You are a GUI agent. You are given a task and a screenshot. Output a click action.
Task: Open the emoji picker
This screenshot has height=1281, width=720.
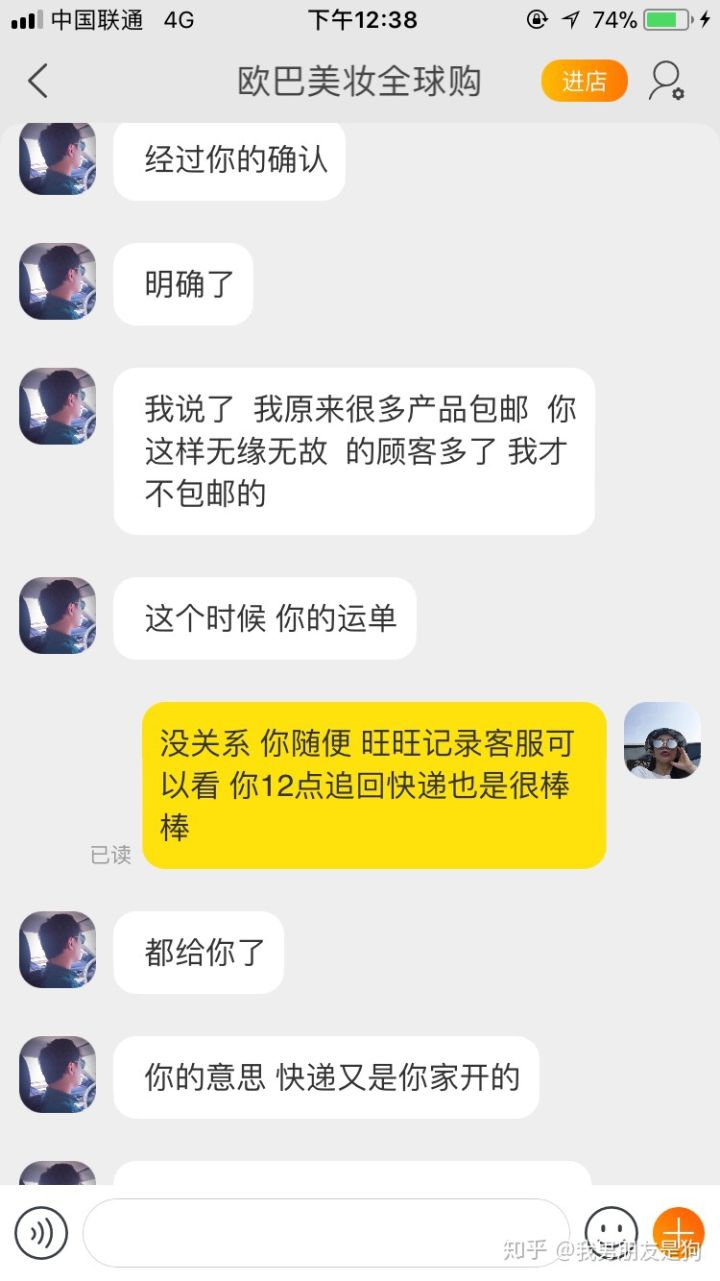pos(610,1230)
